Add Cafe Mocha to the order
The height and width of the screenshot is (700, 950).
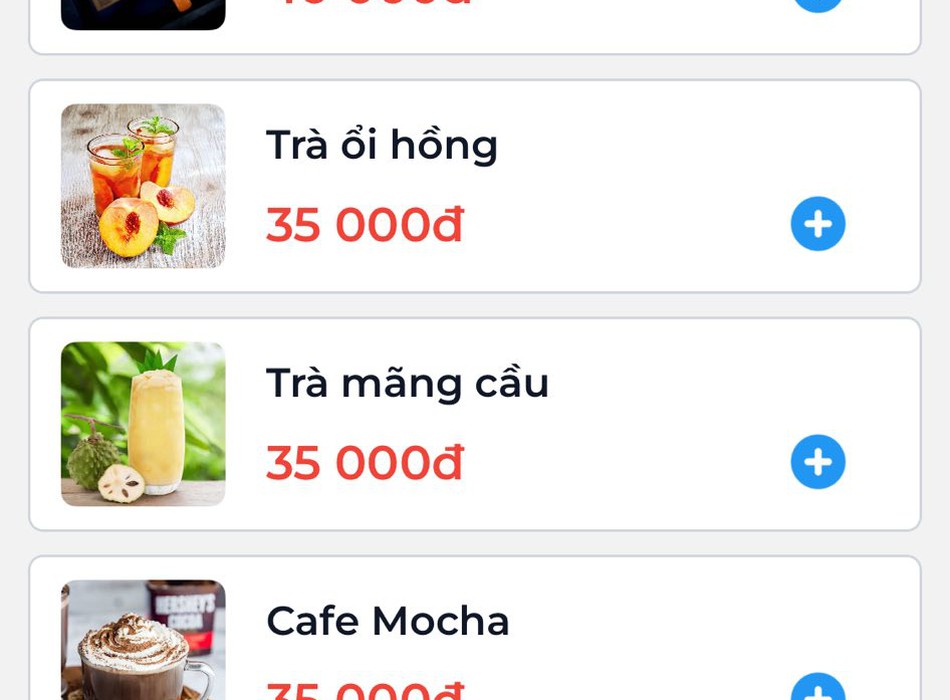click(818, 689)
